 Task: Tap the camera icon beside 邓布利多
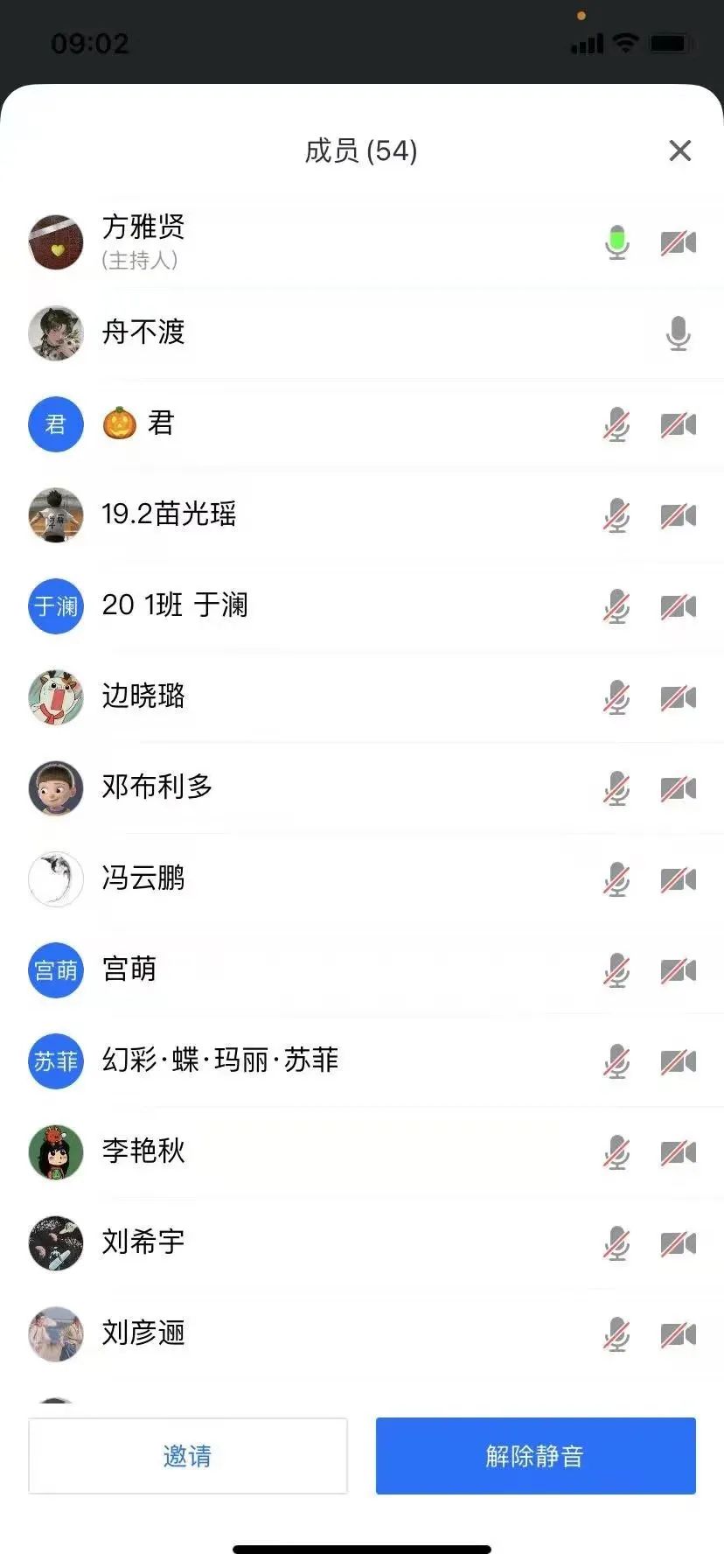click(x=678, y=788)
